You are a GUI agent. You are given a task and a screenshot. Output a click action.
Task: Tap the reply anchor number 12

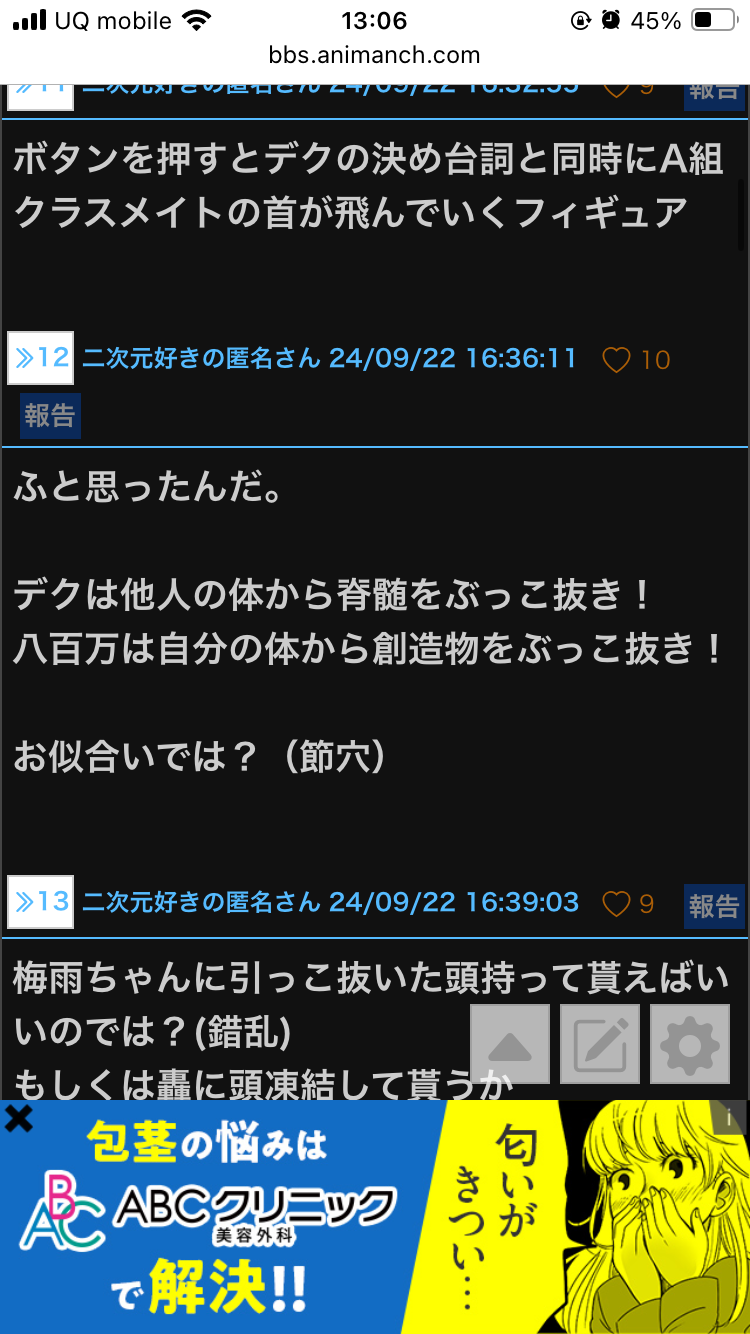[40, 357]
